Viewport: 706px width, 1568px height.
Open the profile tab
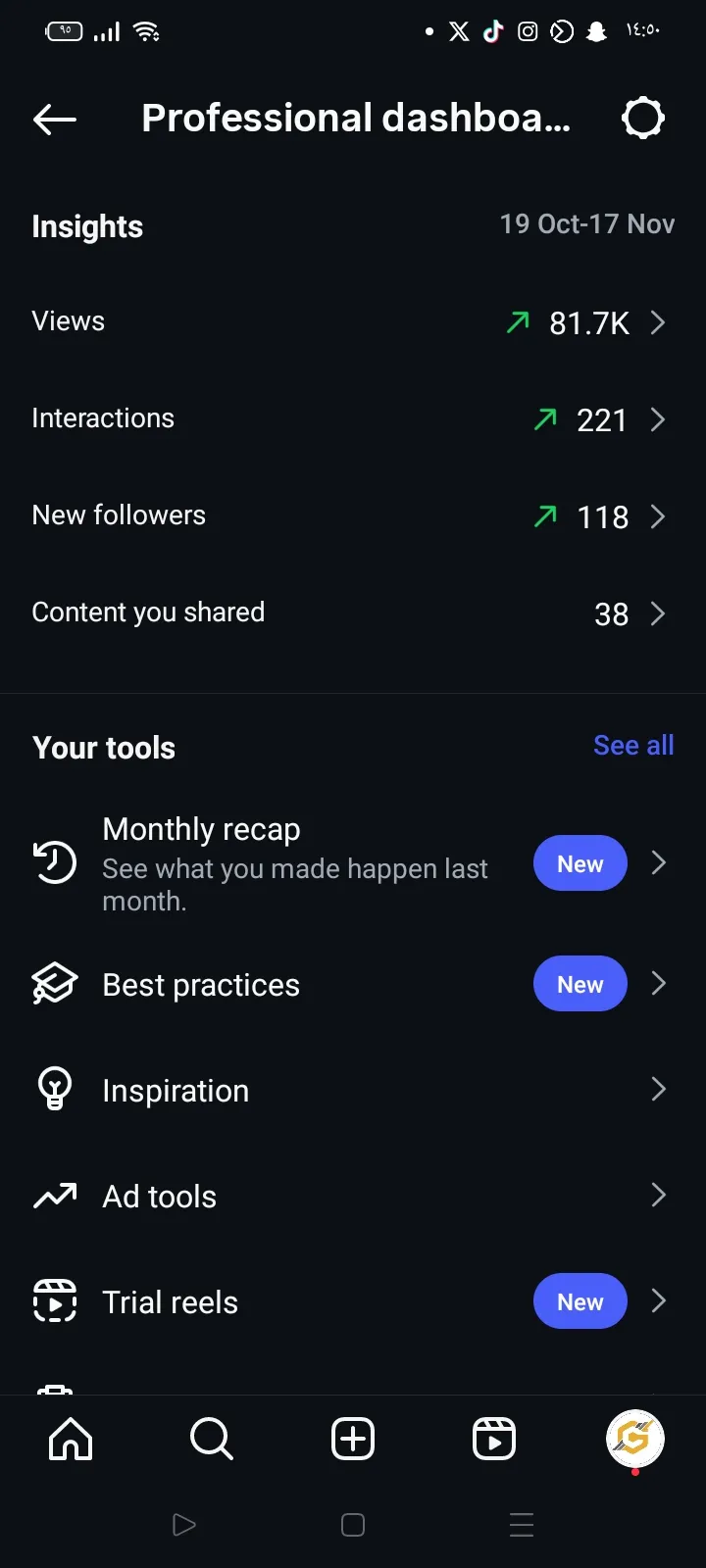(x=635, y=1439)
